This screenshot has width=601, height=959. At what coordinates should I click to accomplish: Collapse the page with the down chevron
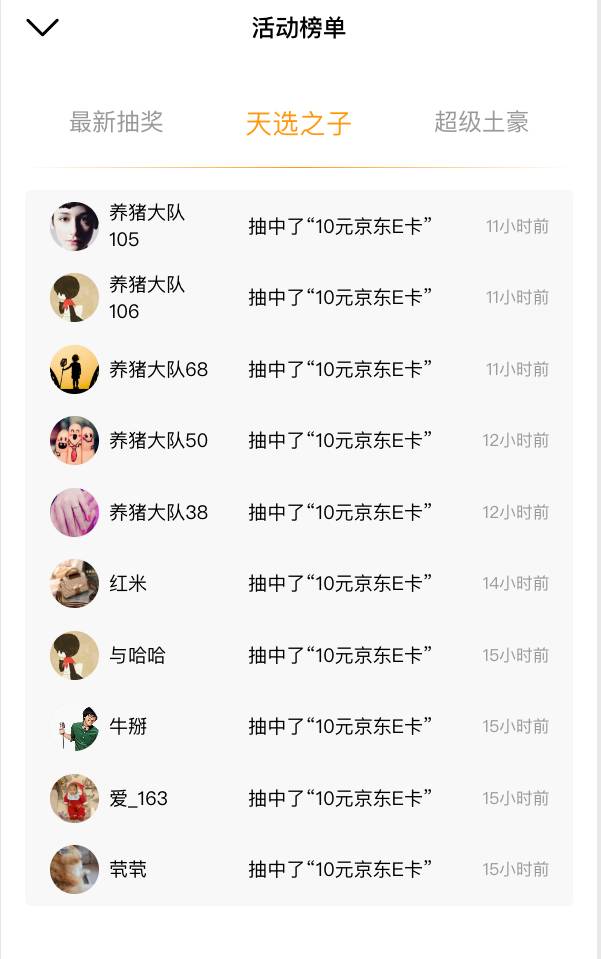point(43,28)
